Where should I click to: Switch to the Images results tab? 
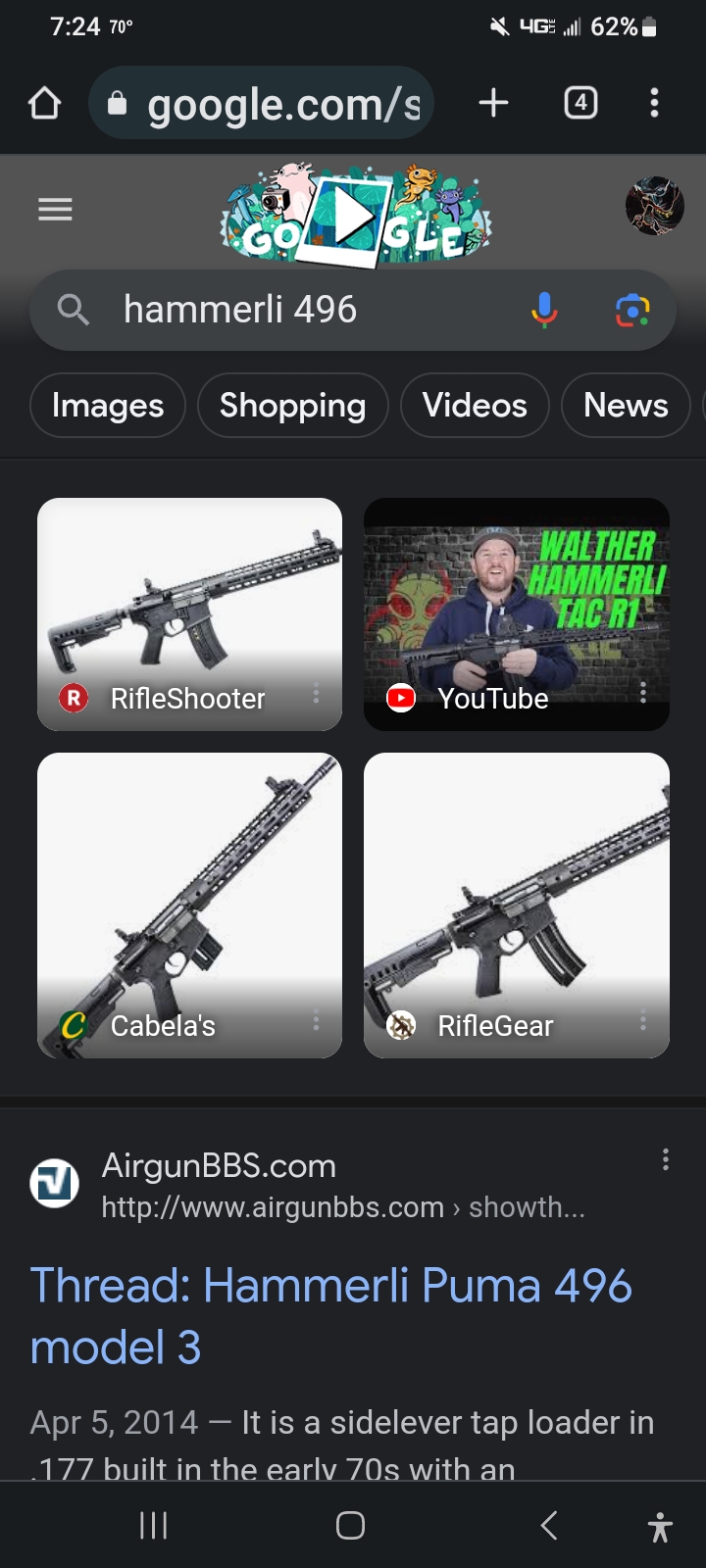tap(108, 406)
